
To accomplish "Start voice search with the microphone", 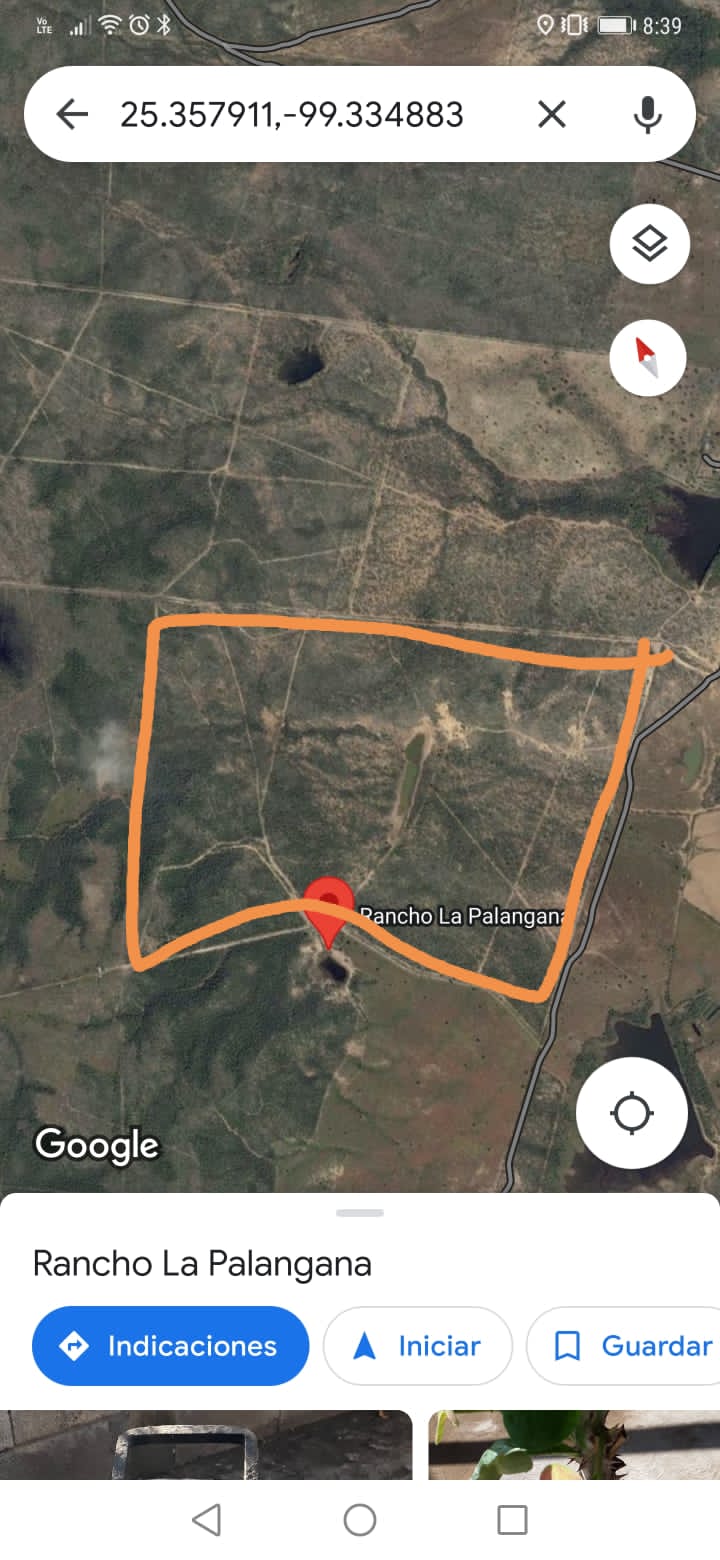I will click(x=647, y=115).
